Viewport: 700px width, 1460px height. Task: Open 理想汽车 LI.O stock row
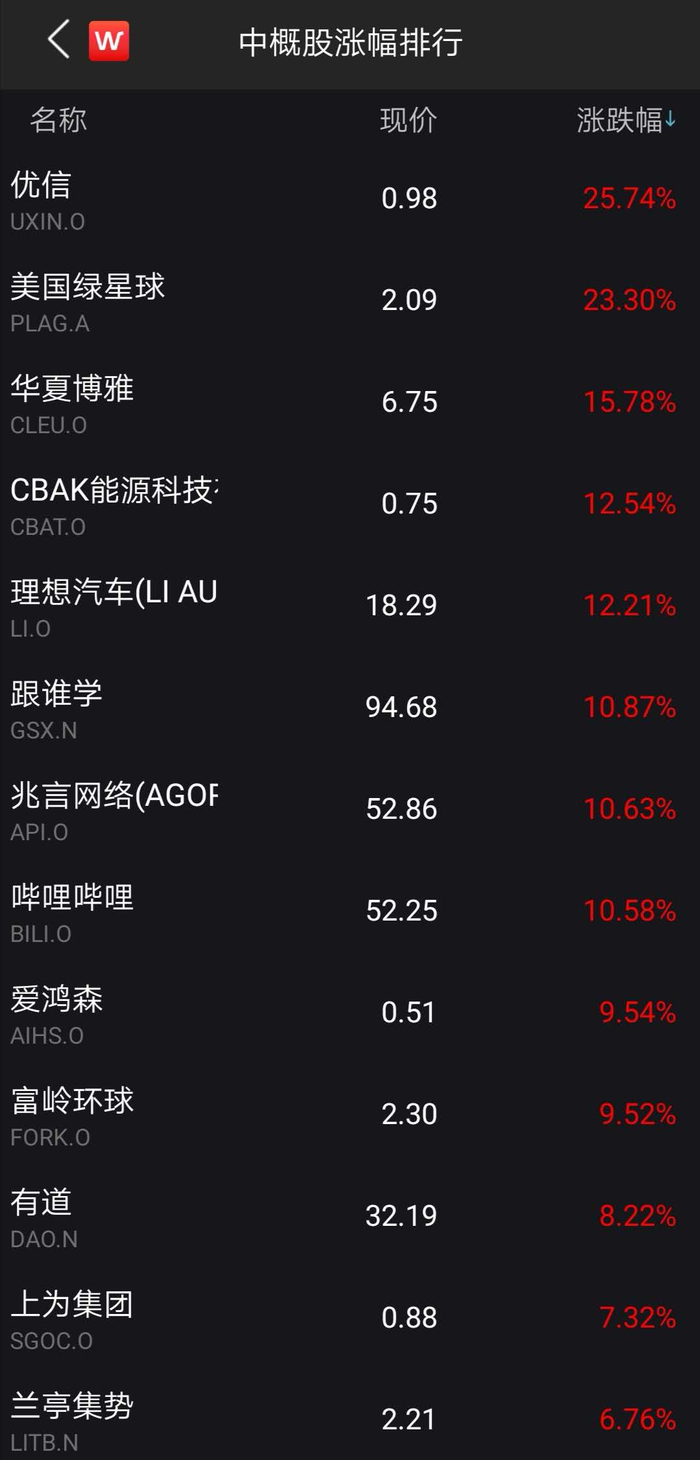(x=350, y=607)
